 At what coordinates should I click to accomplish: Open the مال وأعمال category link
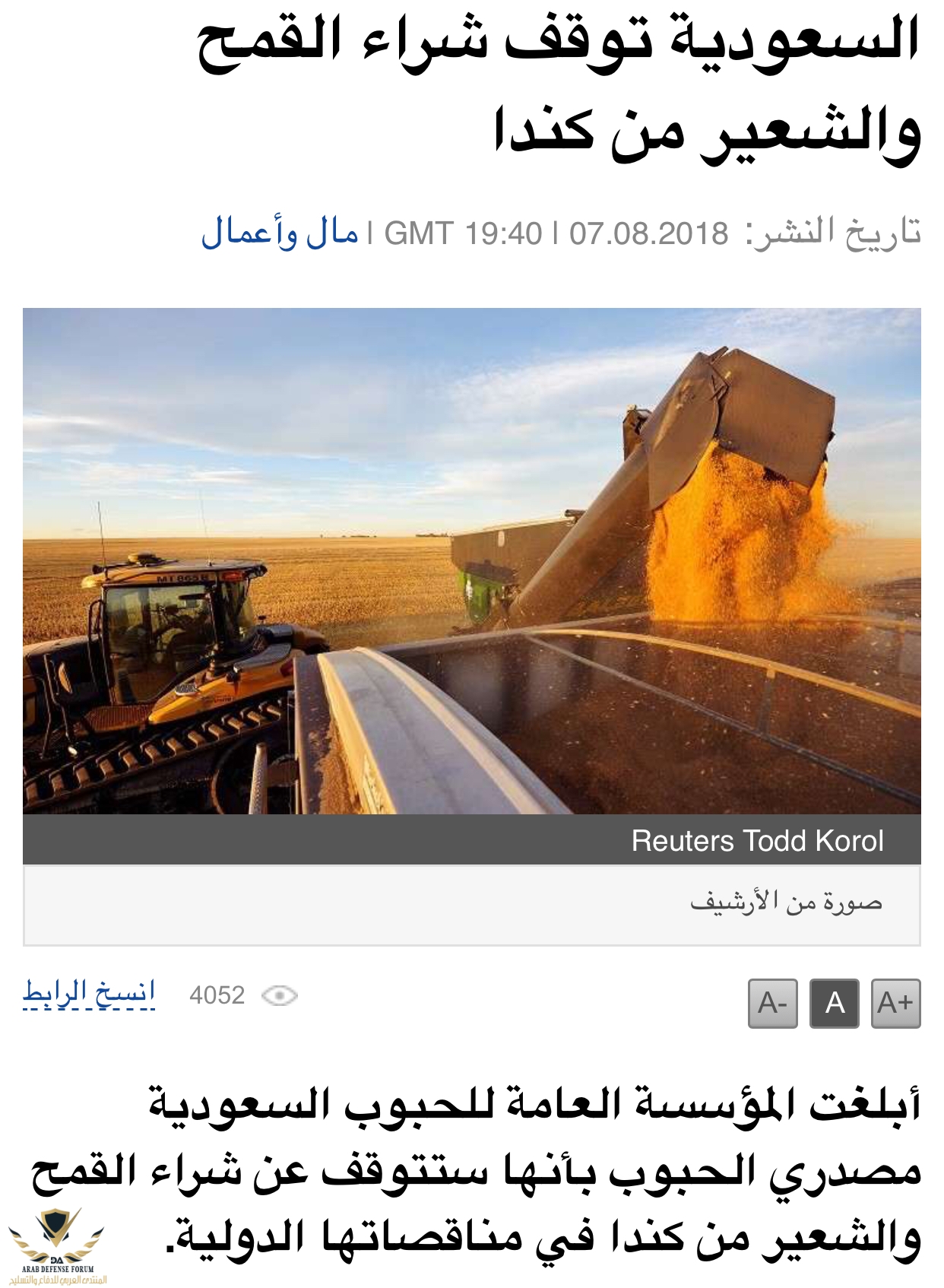(x=279, y=232)
